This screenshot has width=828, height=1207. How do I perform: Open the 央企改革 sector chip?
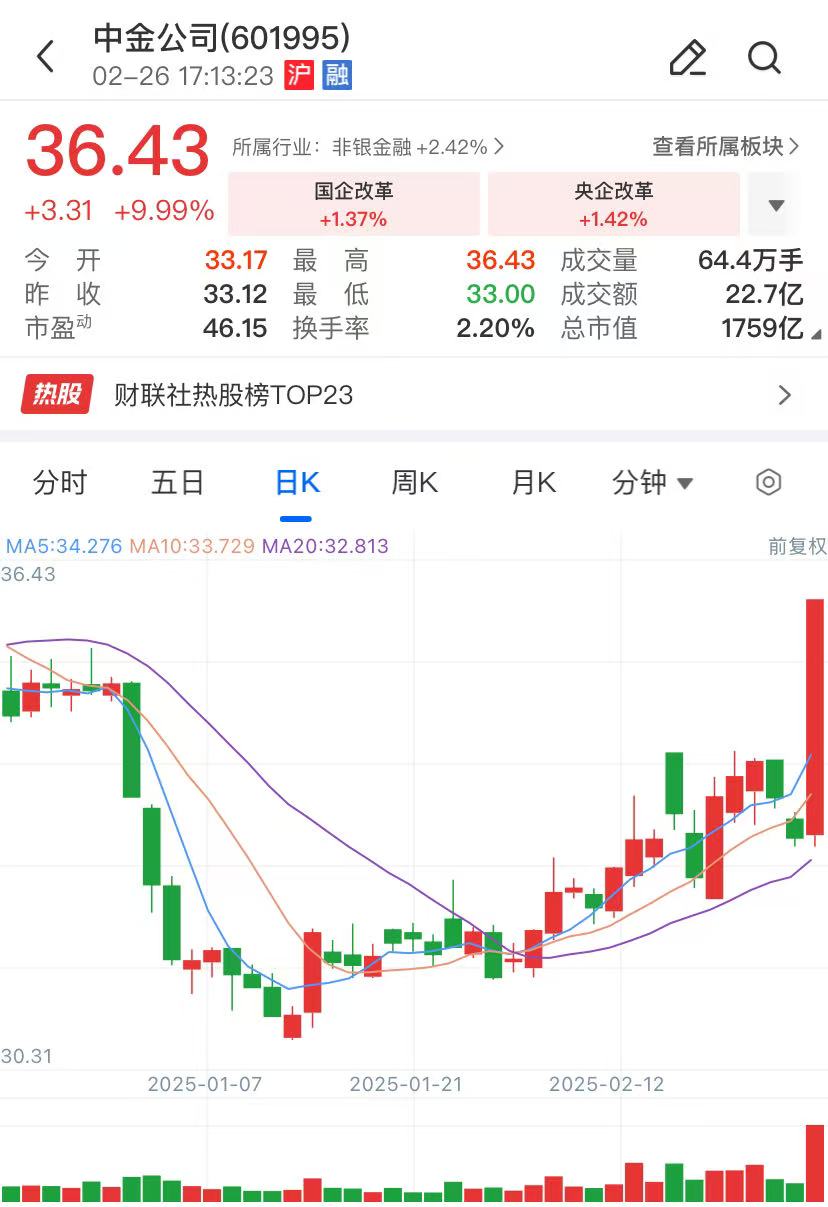613,204
